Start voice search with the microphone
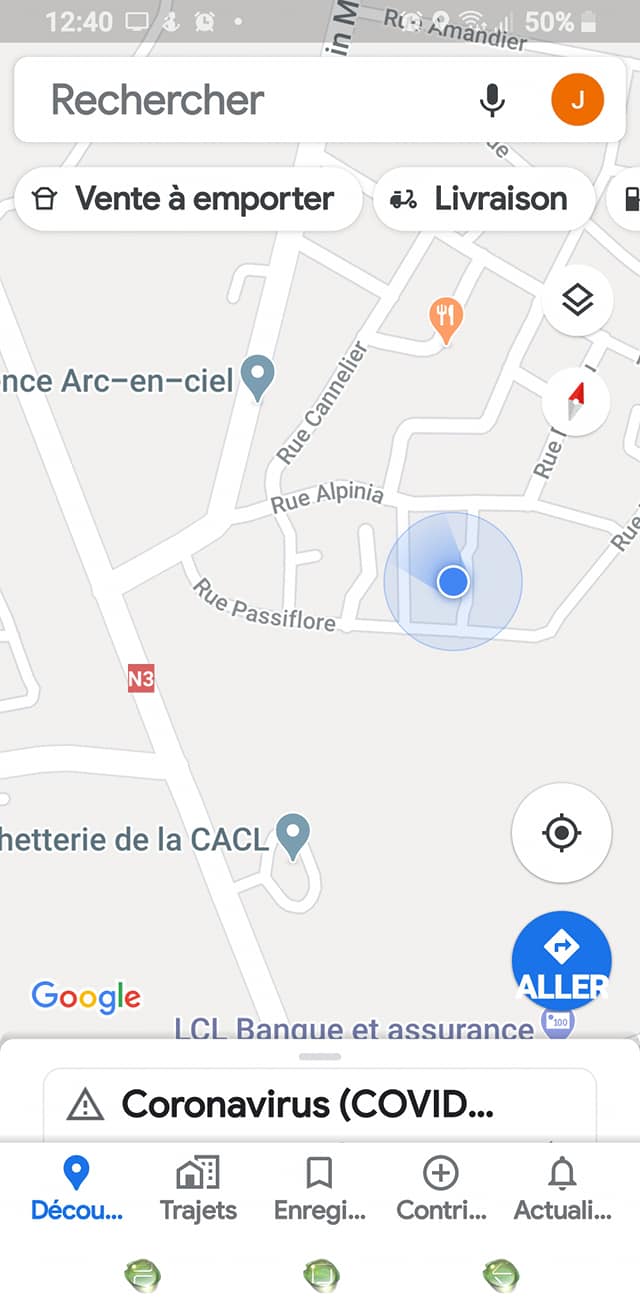Screen dimensions: 640x1315 click(x=491, y=100)
